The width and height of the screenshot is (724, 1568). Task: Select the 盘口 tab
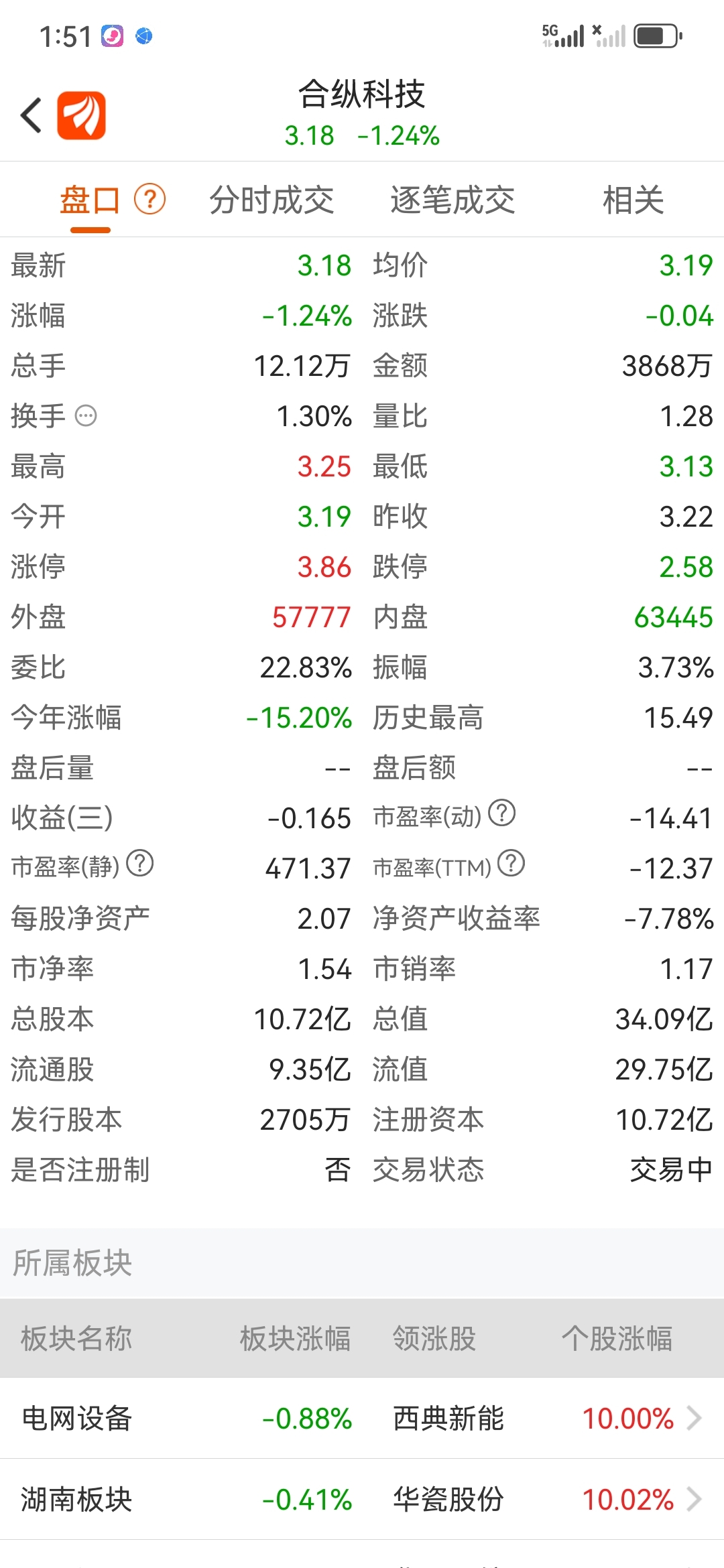(90, 200)
